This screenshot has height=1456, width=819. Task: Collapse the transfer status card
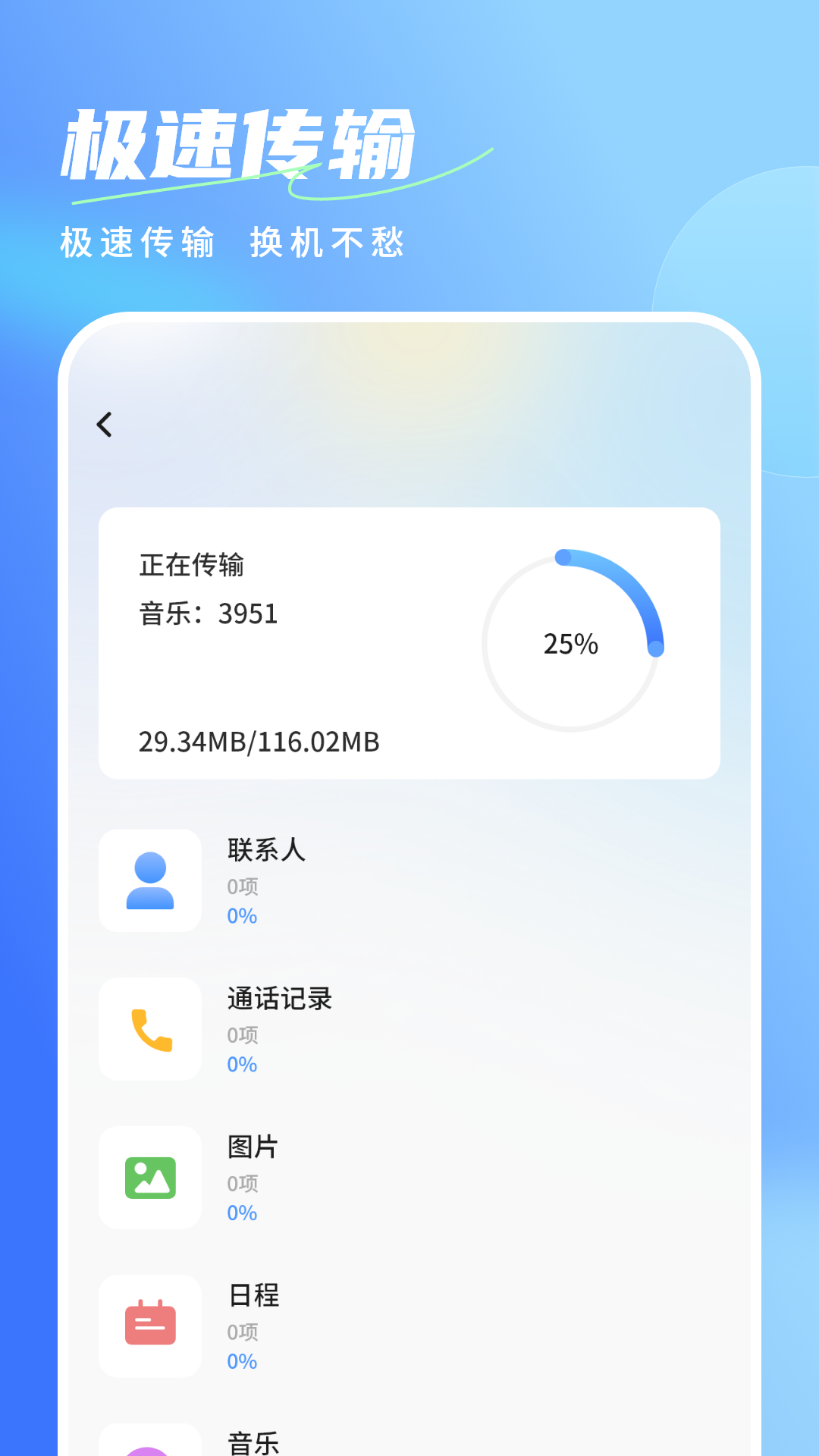(409, 641)
